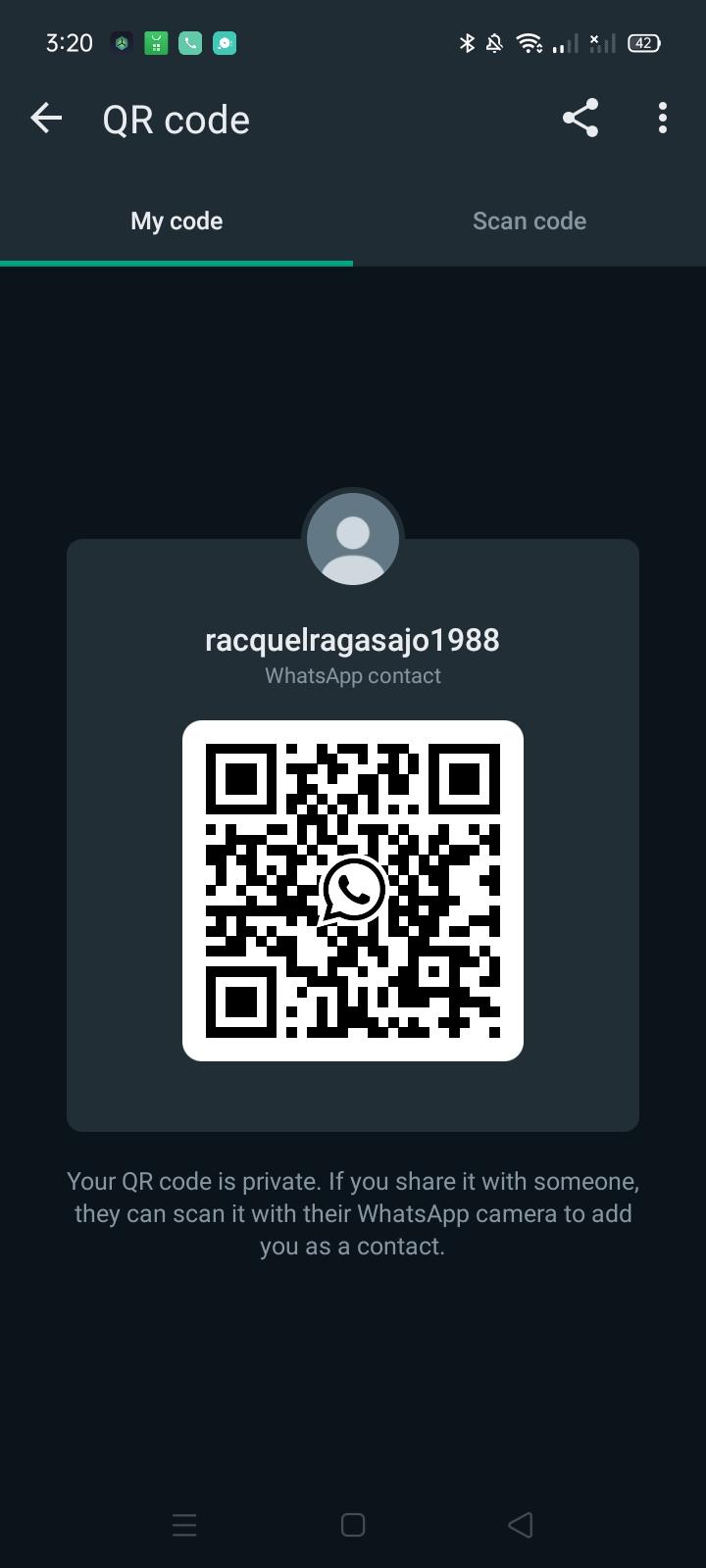The height and width of the screenshot is (1568, 706).
Task: Switch to the Scan code tab
Action: coord(529,221)
